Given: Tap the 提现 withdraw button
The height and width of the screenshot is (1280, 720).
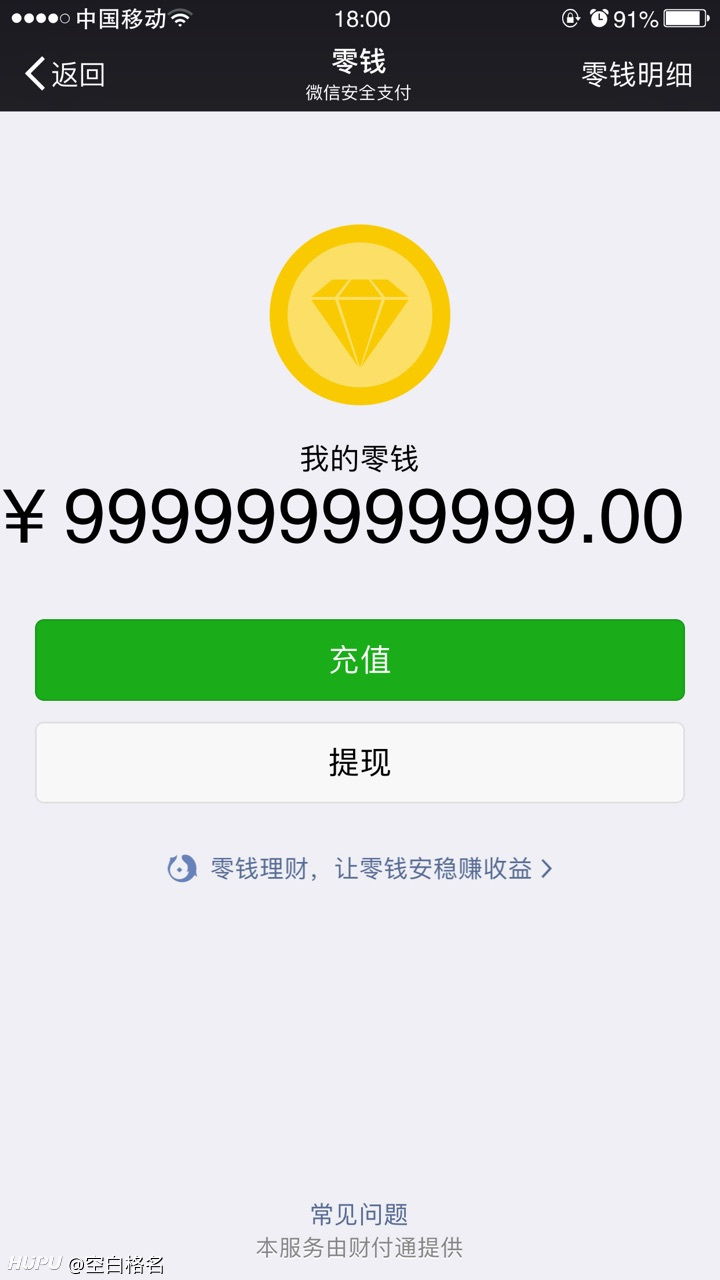Looking at the screenshot, I should (360, 762).
